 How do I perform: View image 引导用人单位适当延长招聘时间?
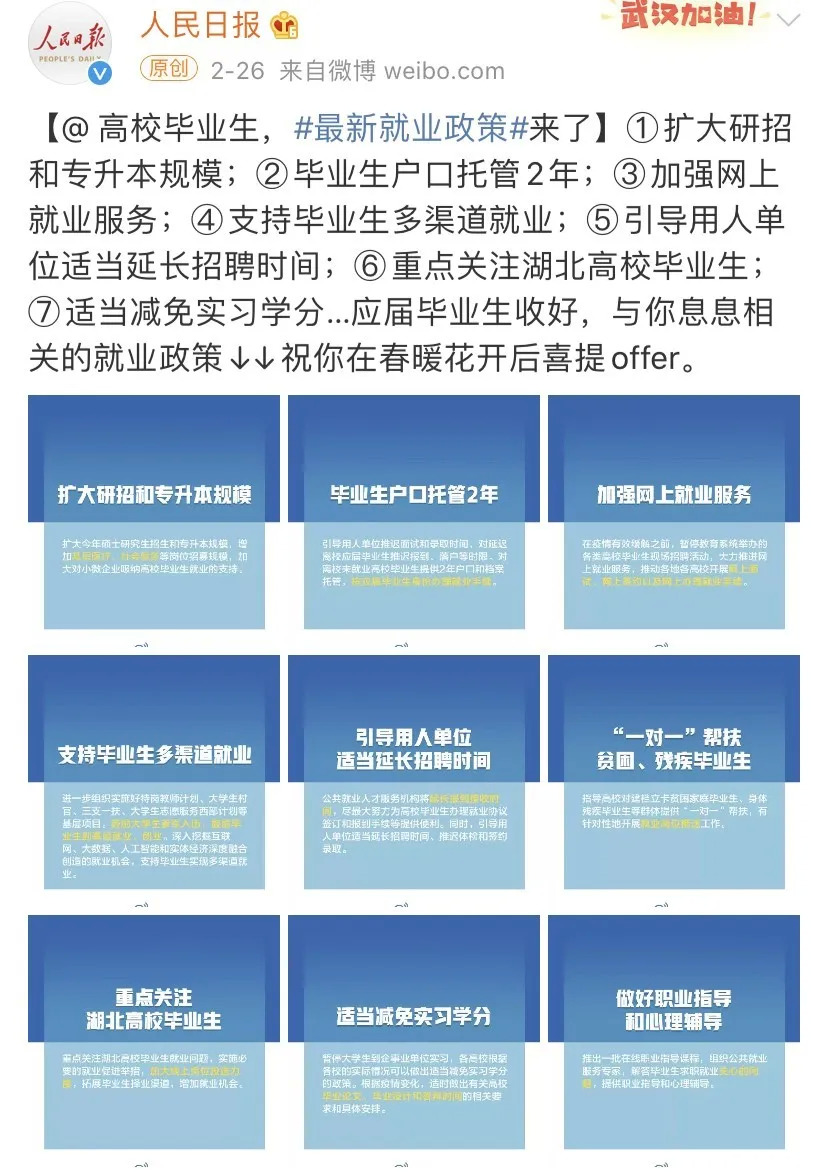coord(414,772)
